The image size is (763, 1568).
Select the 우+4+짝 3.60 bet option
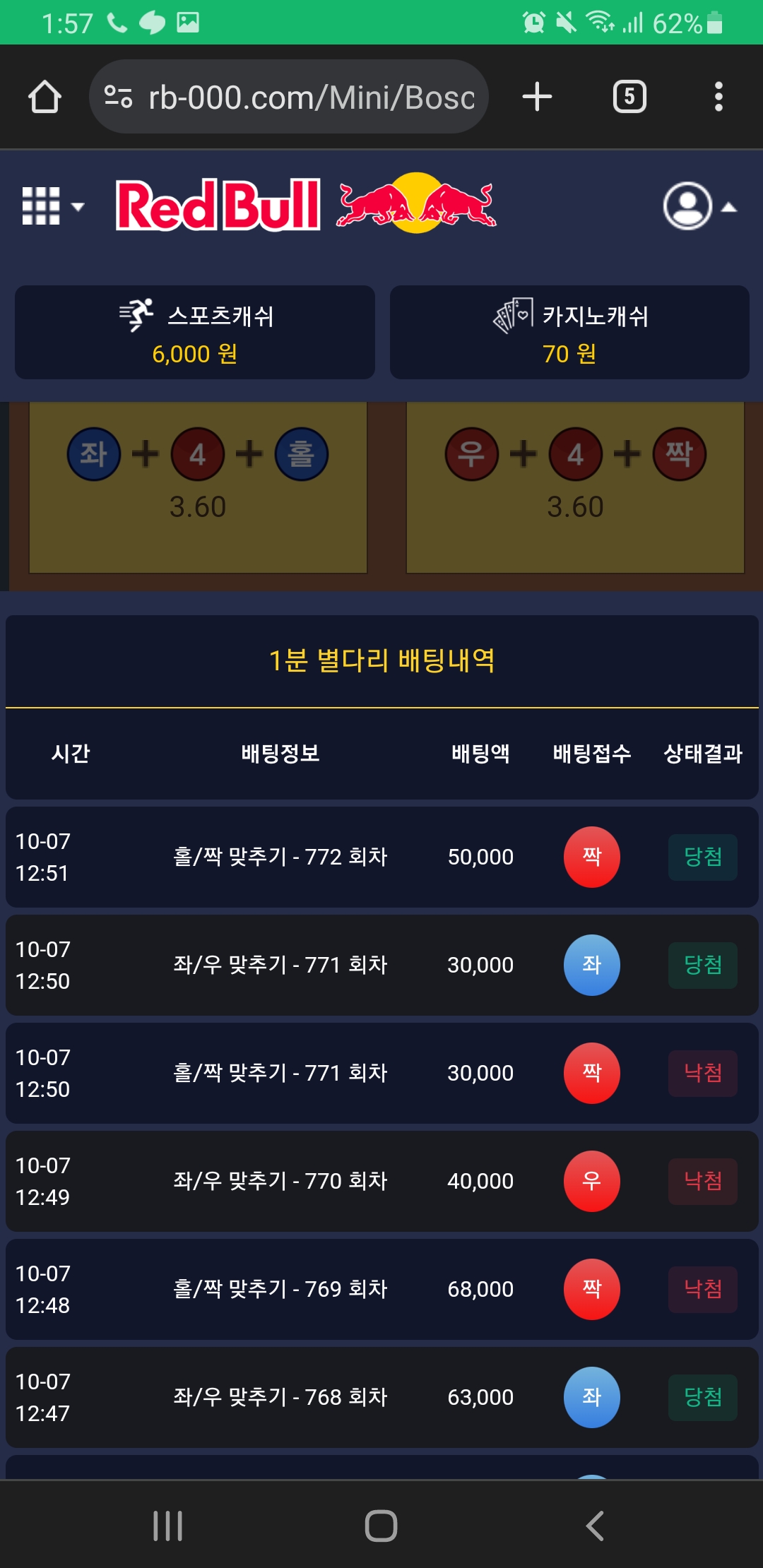[x=575, y=487]
